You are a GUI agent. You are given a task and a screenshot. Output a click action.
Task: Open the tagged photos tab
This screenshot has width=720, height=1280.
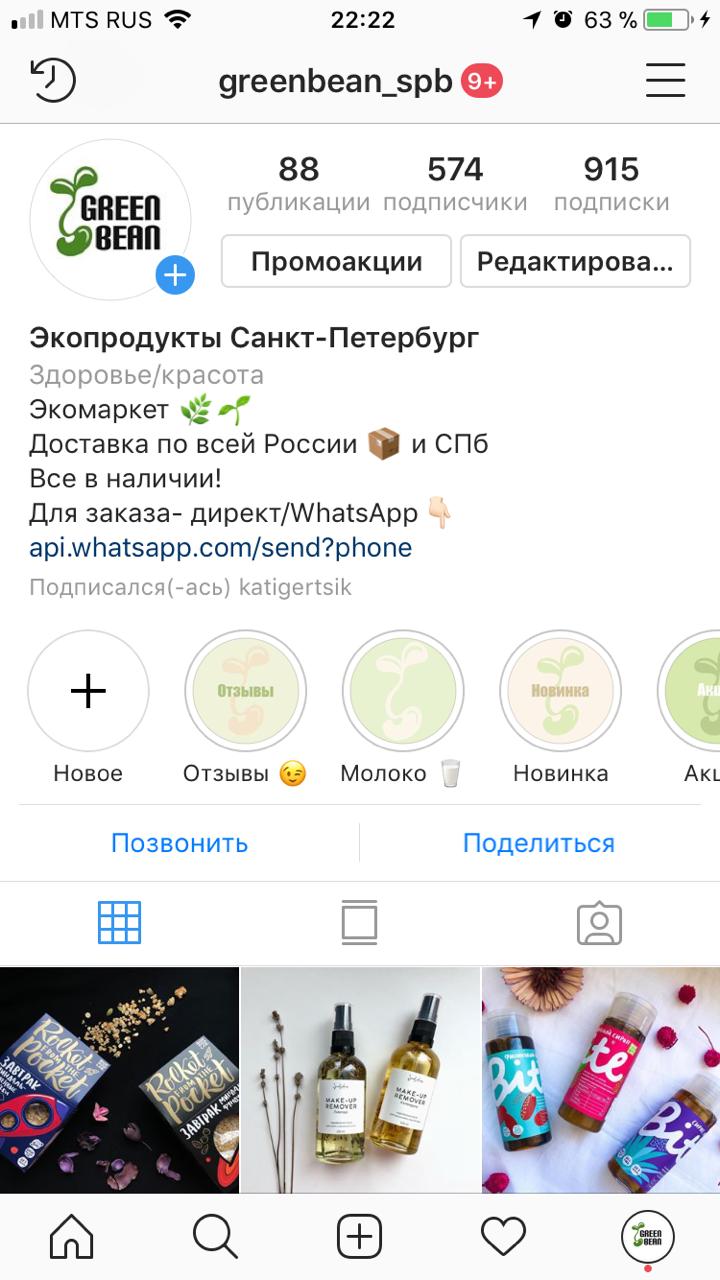(x=599, y=923)
